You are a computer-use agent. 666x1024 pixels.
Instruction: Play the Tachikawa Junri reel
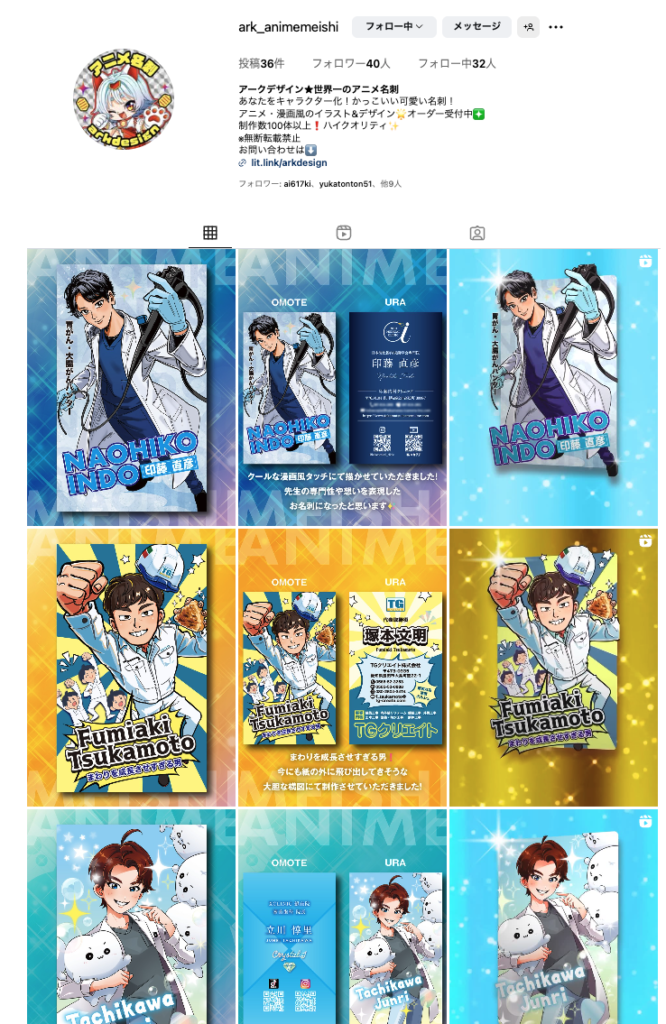pyautogui.click(x=553, y=917)
